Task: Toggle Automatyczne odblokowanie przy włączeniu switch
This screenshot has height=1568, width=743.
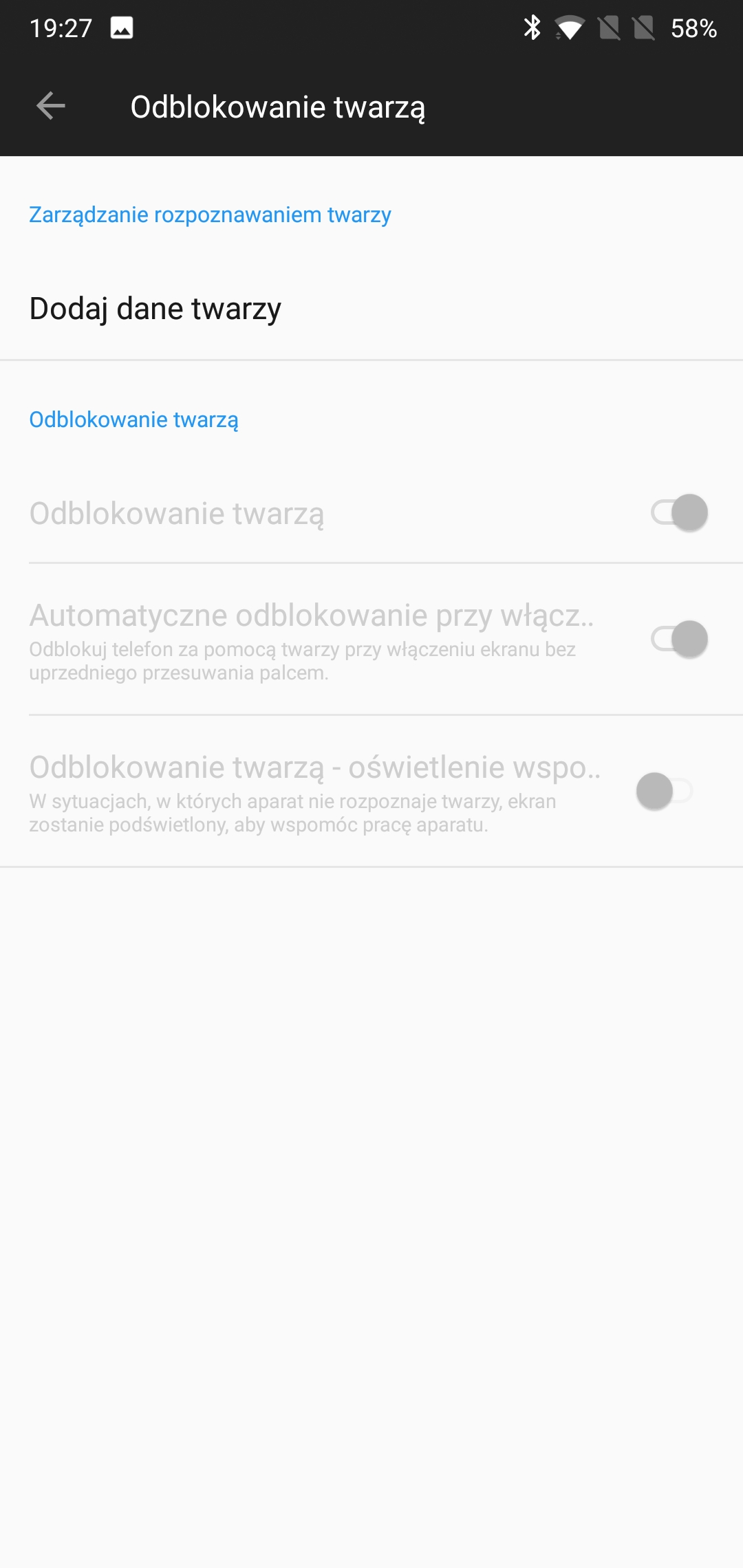Action: [679, 640]
